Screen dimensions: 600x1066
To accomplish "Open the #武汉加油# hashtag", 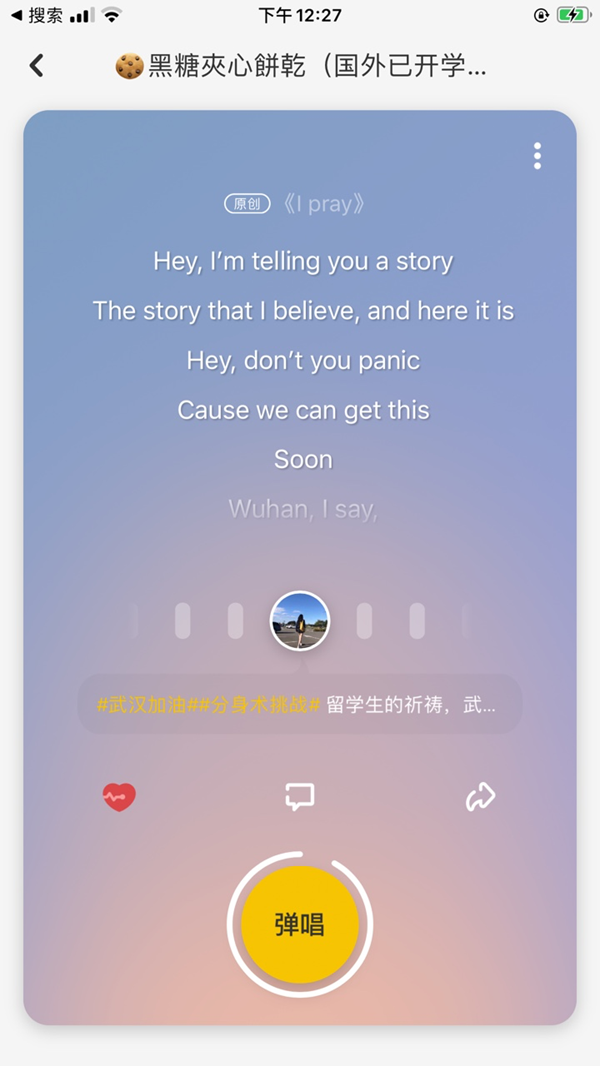I will [x=141, y=705].
